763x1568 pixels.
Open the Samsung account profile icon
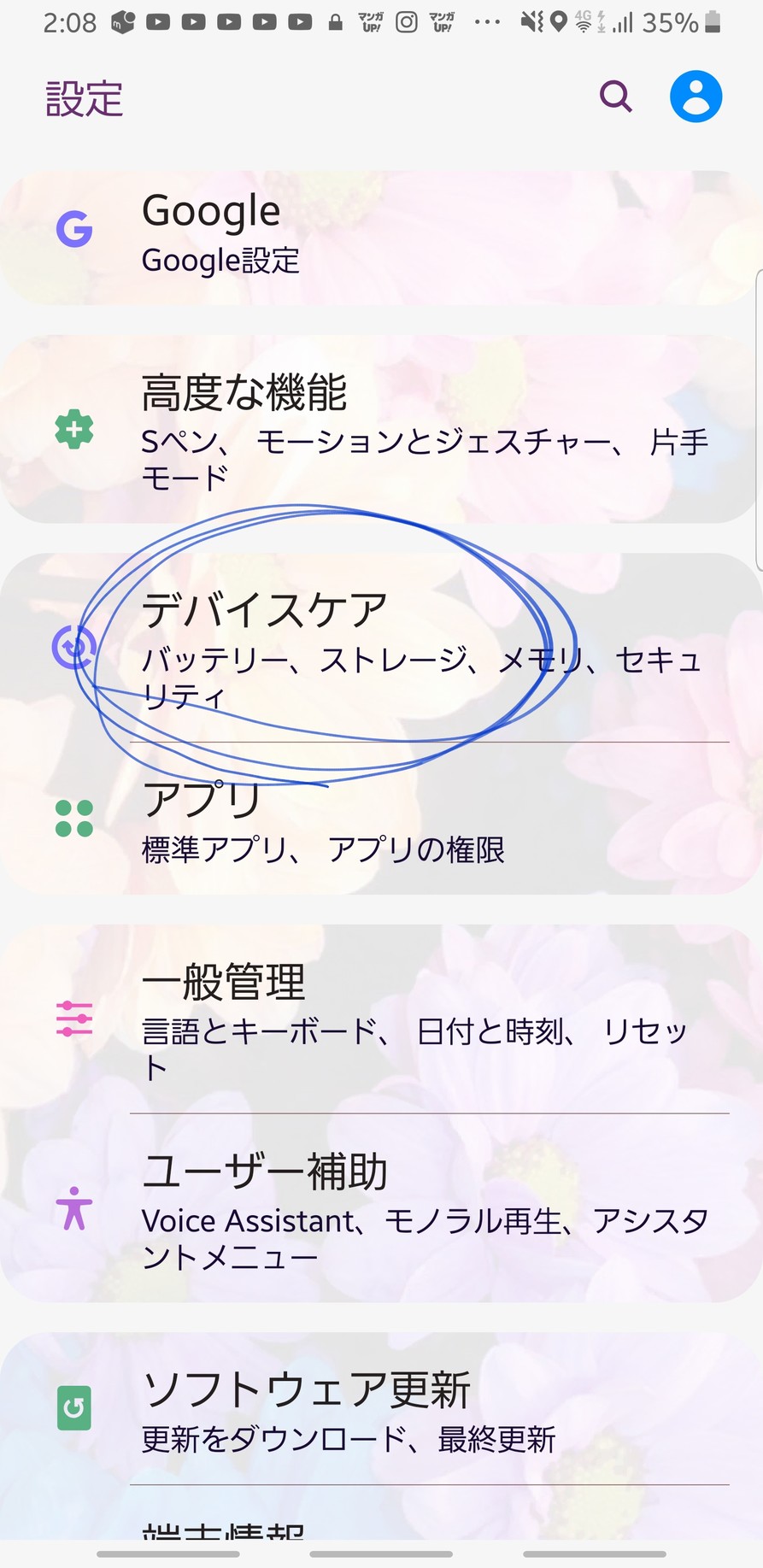[x=696, y=97]
